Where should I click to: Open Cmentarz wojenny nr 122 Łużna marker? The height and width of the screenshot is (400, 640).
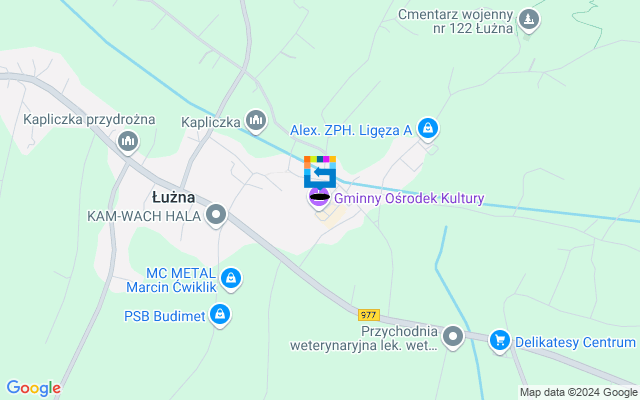(530, 20)
